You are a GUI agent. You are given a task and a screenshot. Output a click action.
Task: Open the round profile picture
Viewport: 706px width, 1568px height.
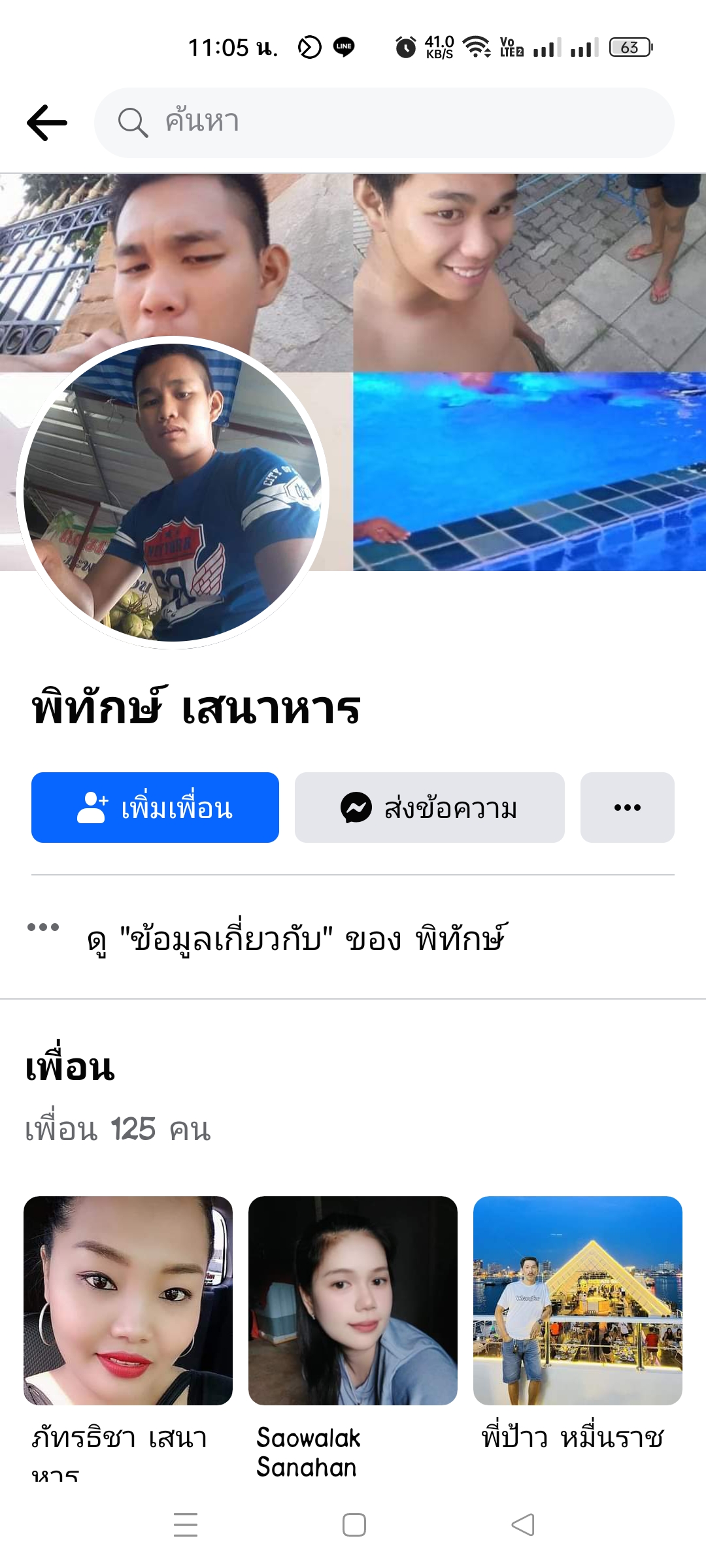point(173,493)
